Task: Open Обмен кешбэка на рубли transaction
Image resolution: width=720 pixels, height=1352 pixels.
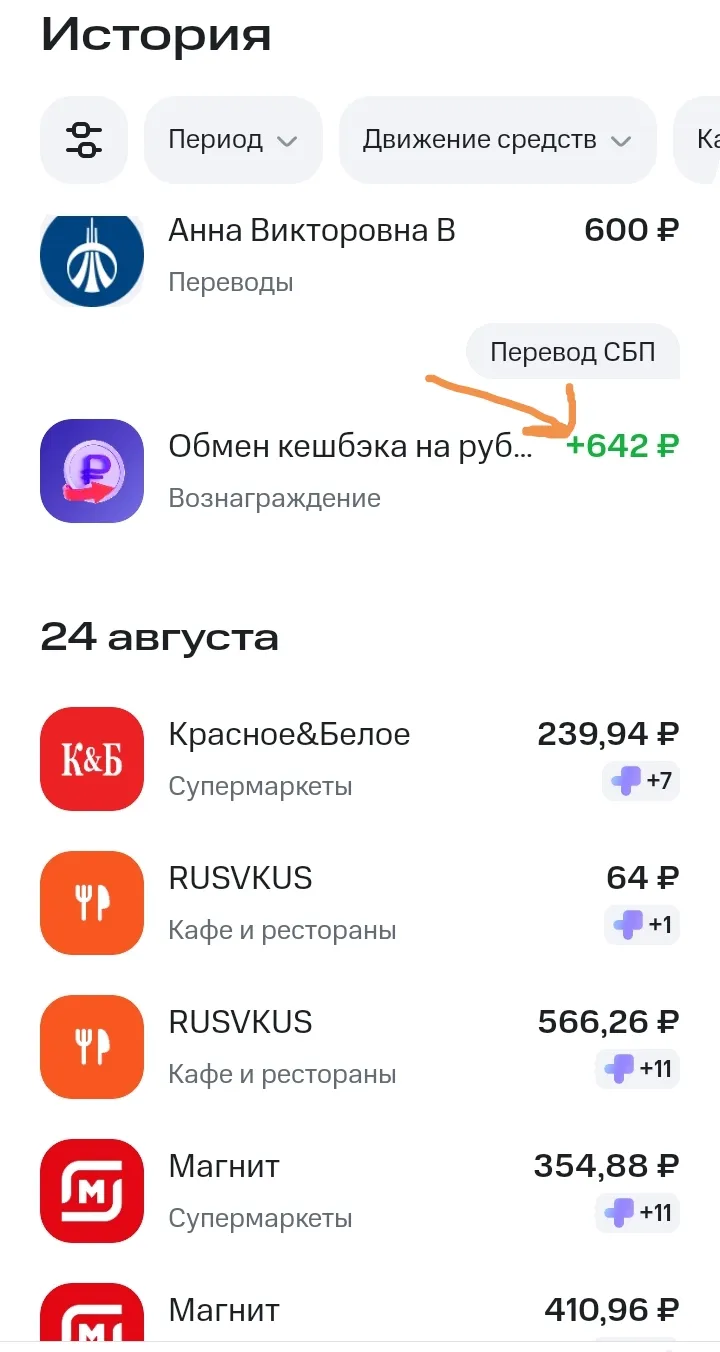Action: pos(360,470)
